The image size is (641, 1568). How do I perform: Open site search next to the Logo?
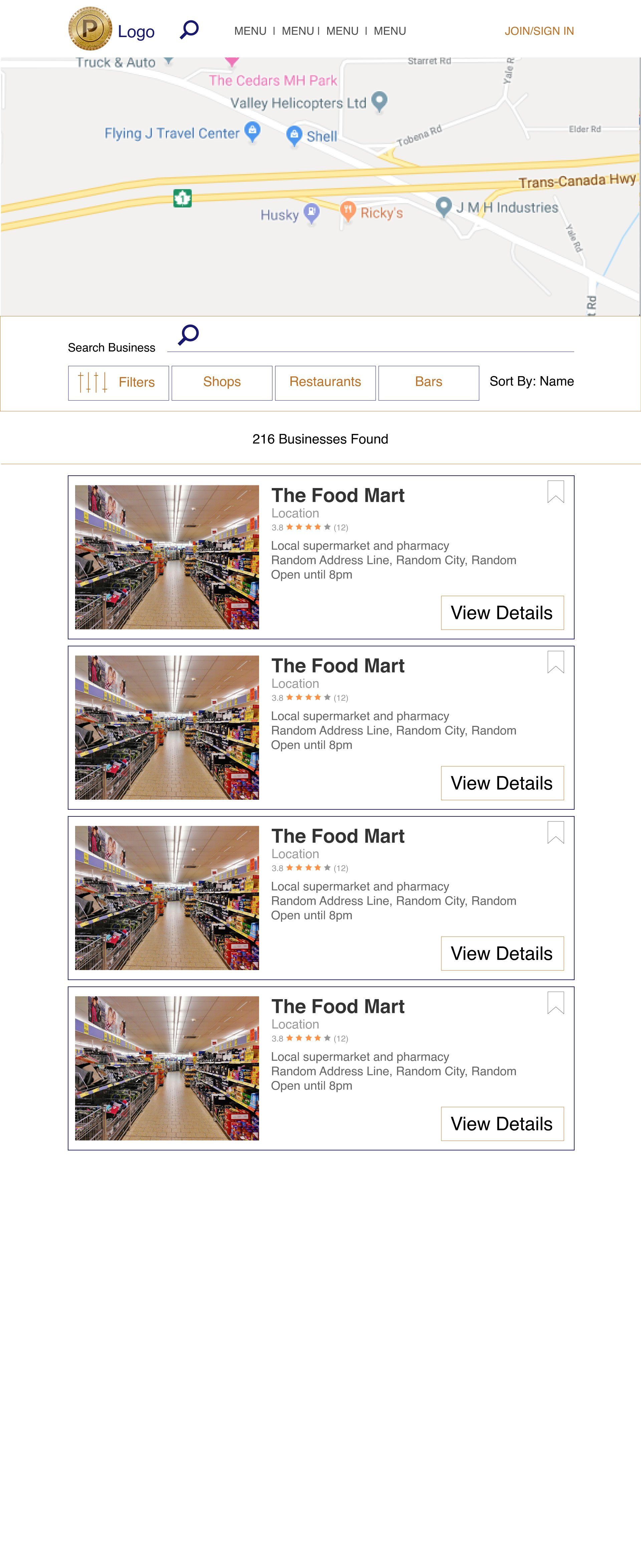[x=189, y=29]
